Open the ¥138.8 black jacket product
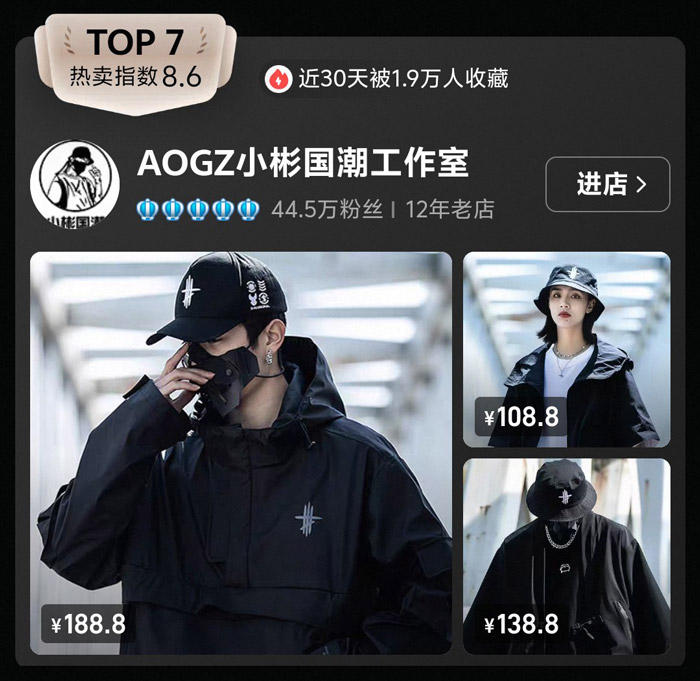Image resolution: width=700 pixels, height=681 pixels. [x=566, y=556]
